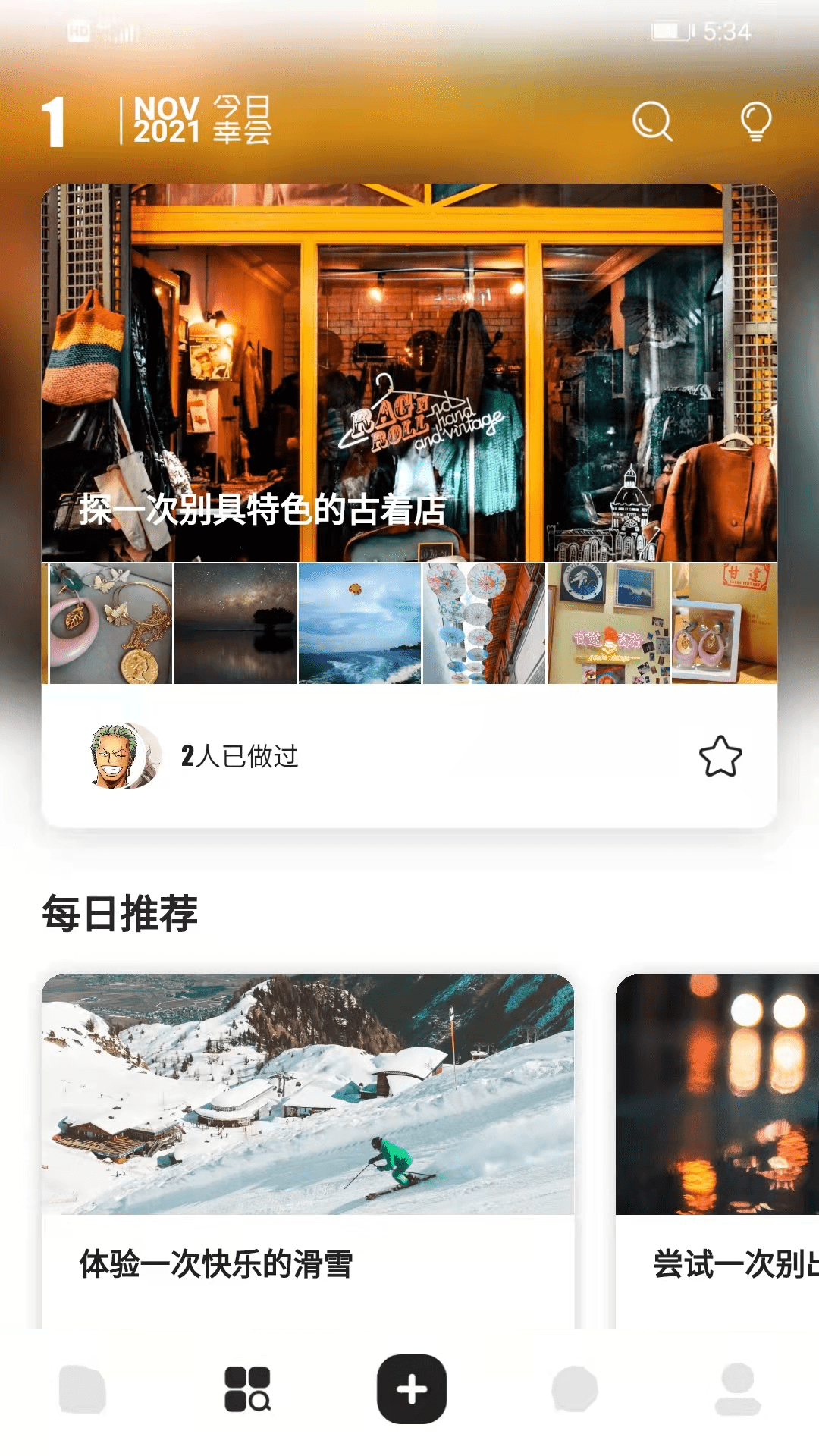Open the vintage clothing store card
The image size is (819, 1456).
[409, 372]
